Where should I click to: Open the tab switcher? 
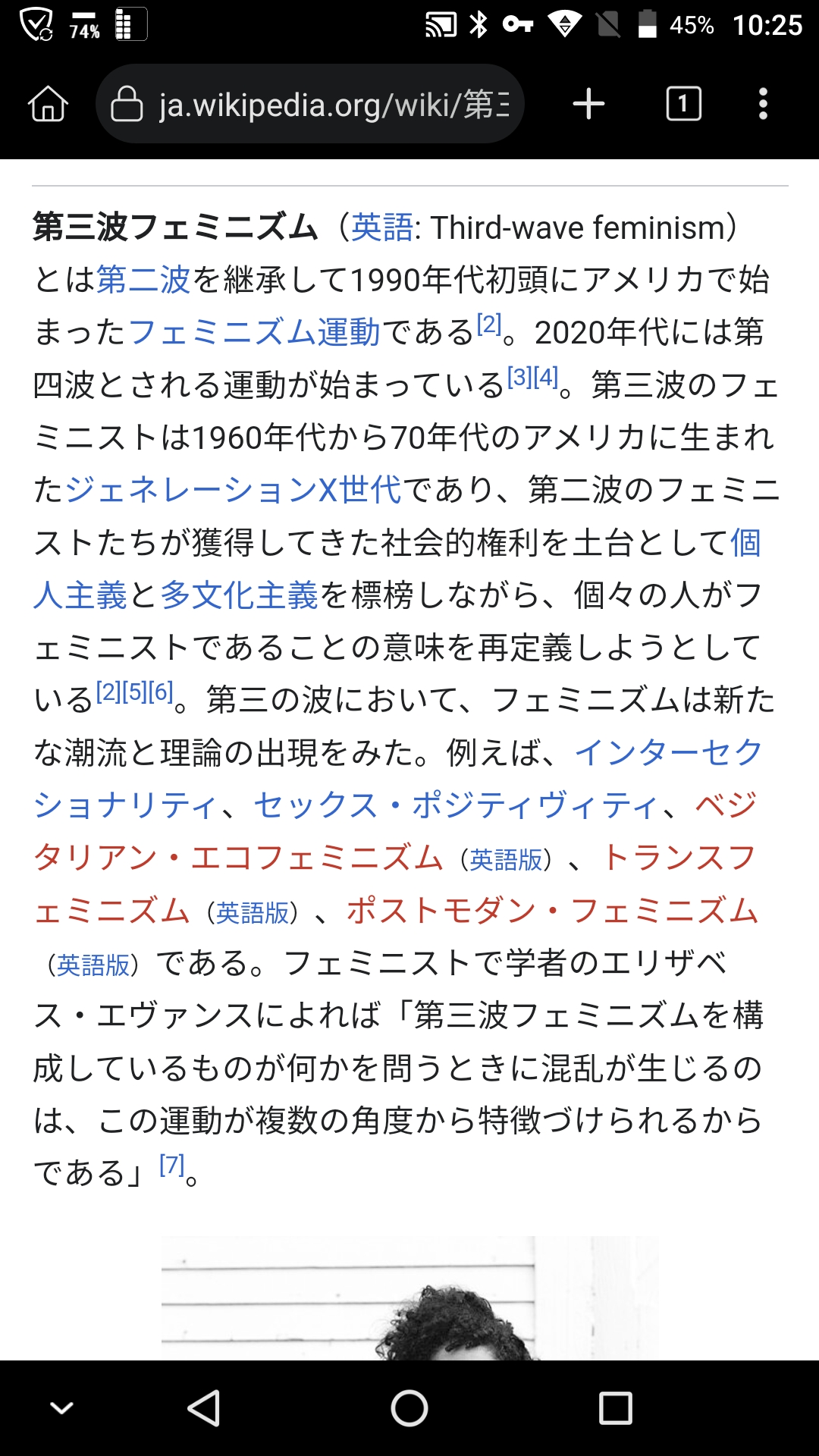coord(683,104)
